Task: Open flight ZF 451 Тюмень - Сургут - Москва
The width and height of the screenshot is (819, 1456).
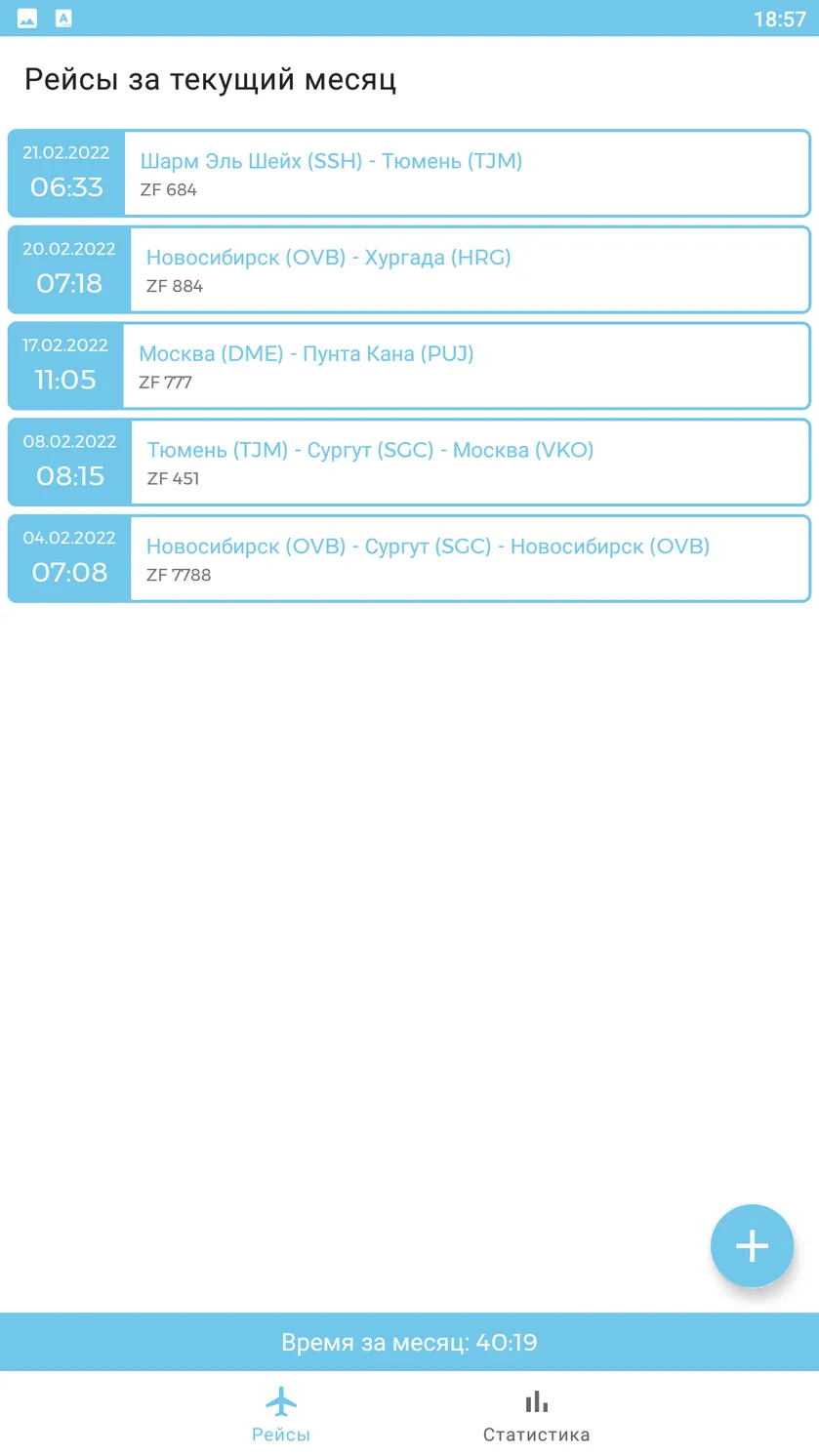Action: click(409, 463)
